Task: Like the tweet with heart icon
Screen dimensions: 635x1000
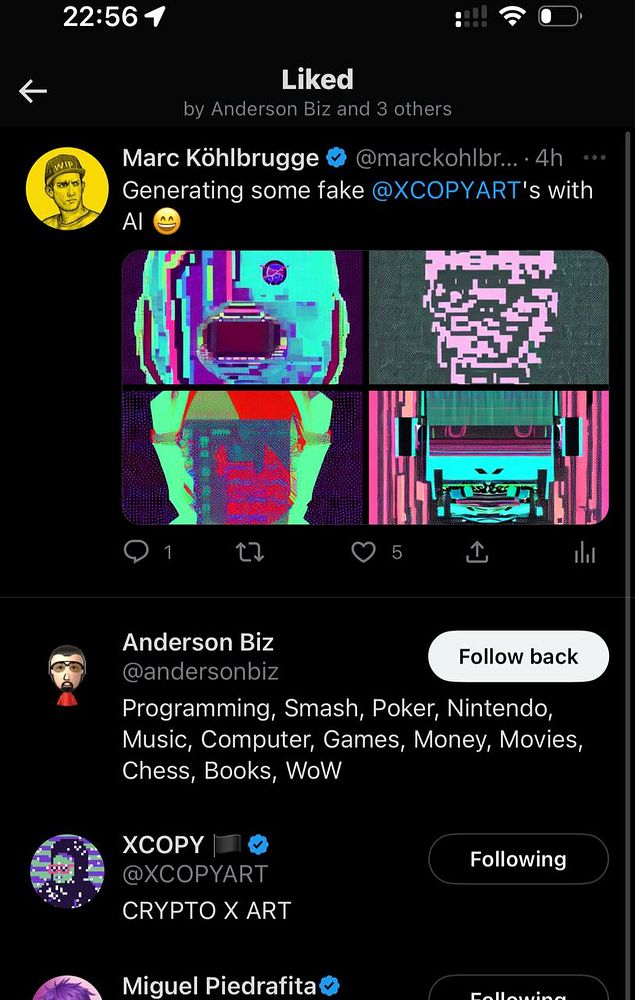Action: pyautogui.click(x=364, y=552)
